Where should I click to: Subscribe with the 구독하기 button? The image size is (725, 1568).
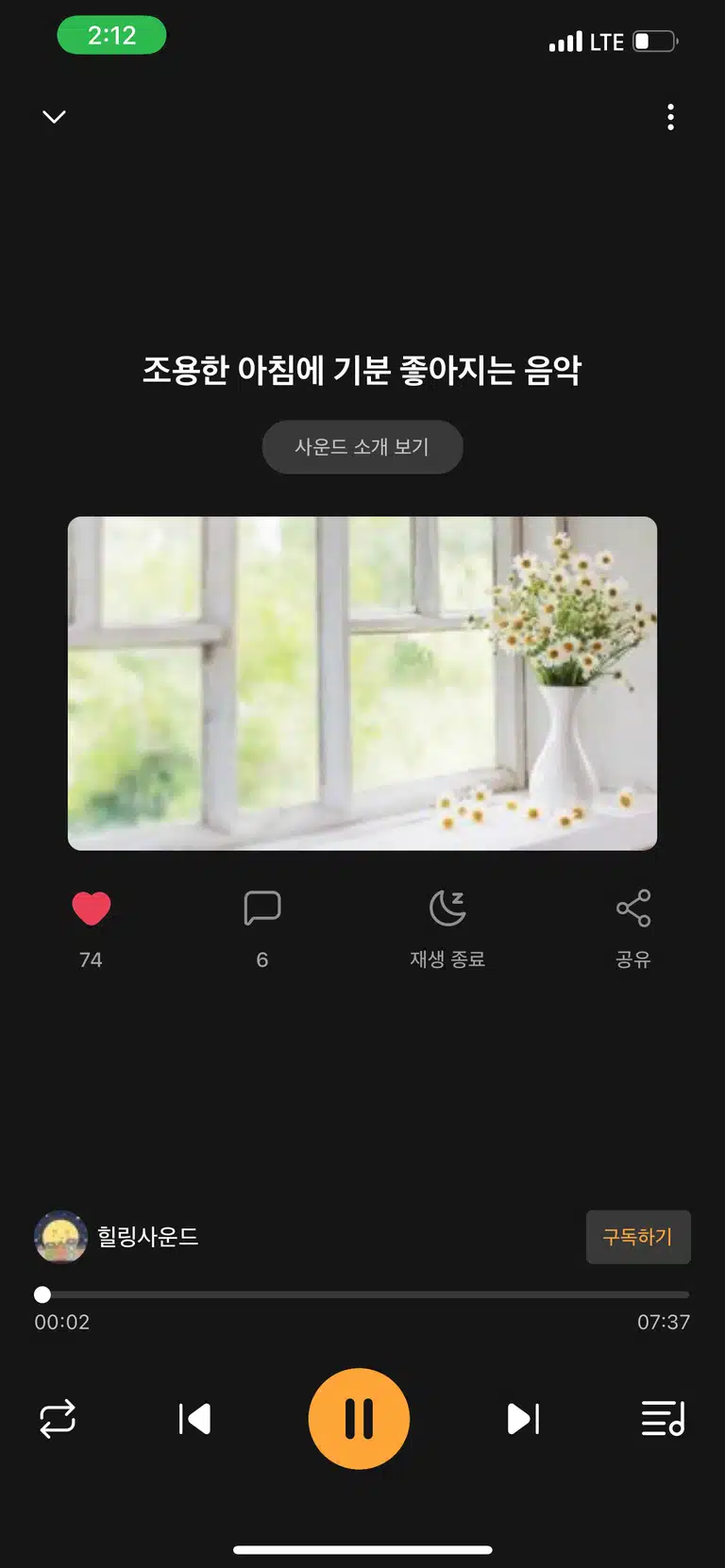point(638,1237)
